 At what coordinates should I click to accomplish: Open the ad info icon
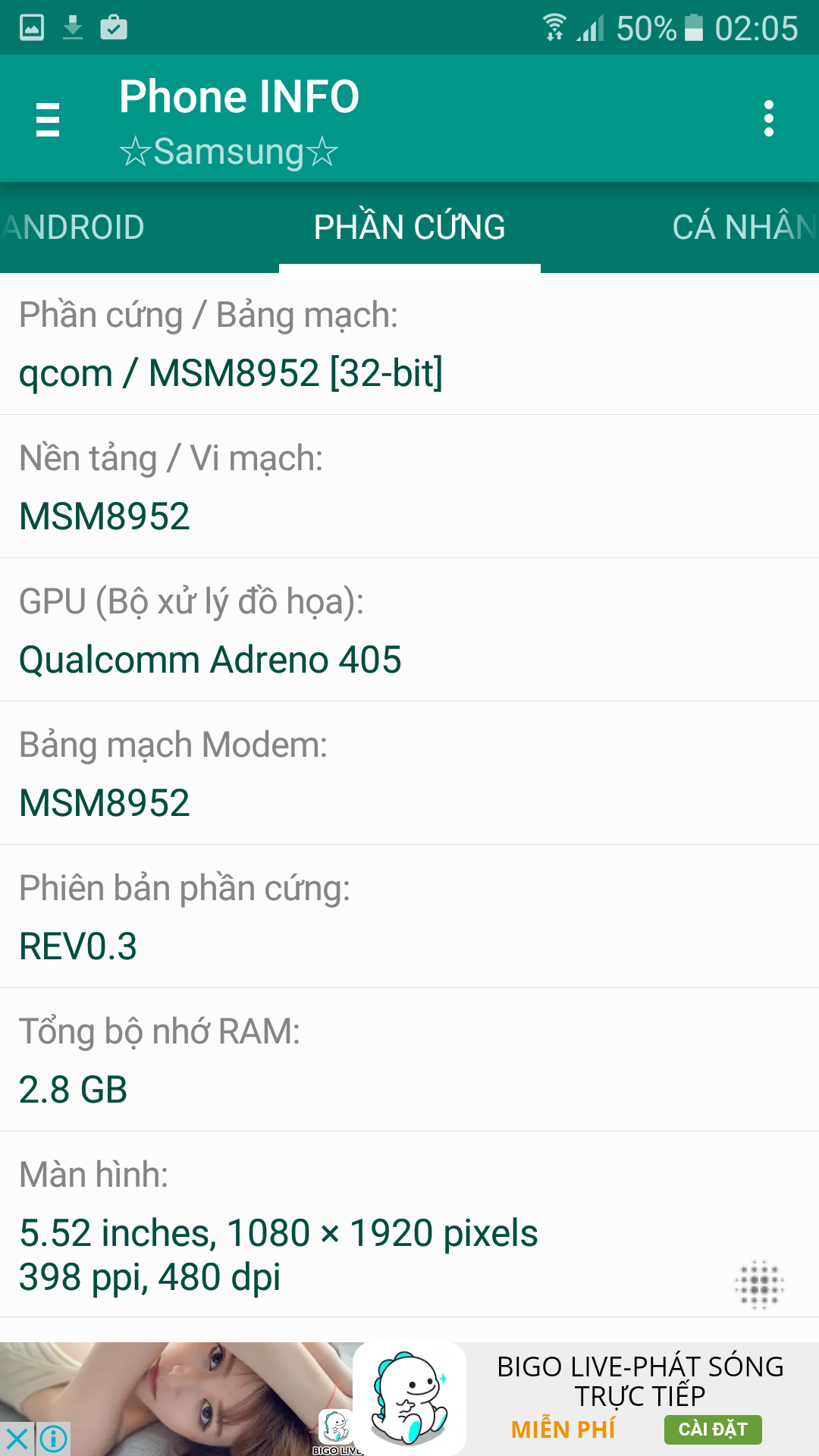pyautogui.click(x=54, y=1439)
